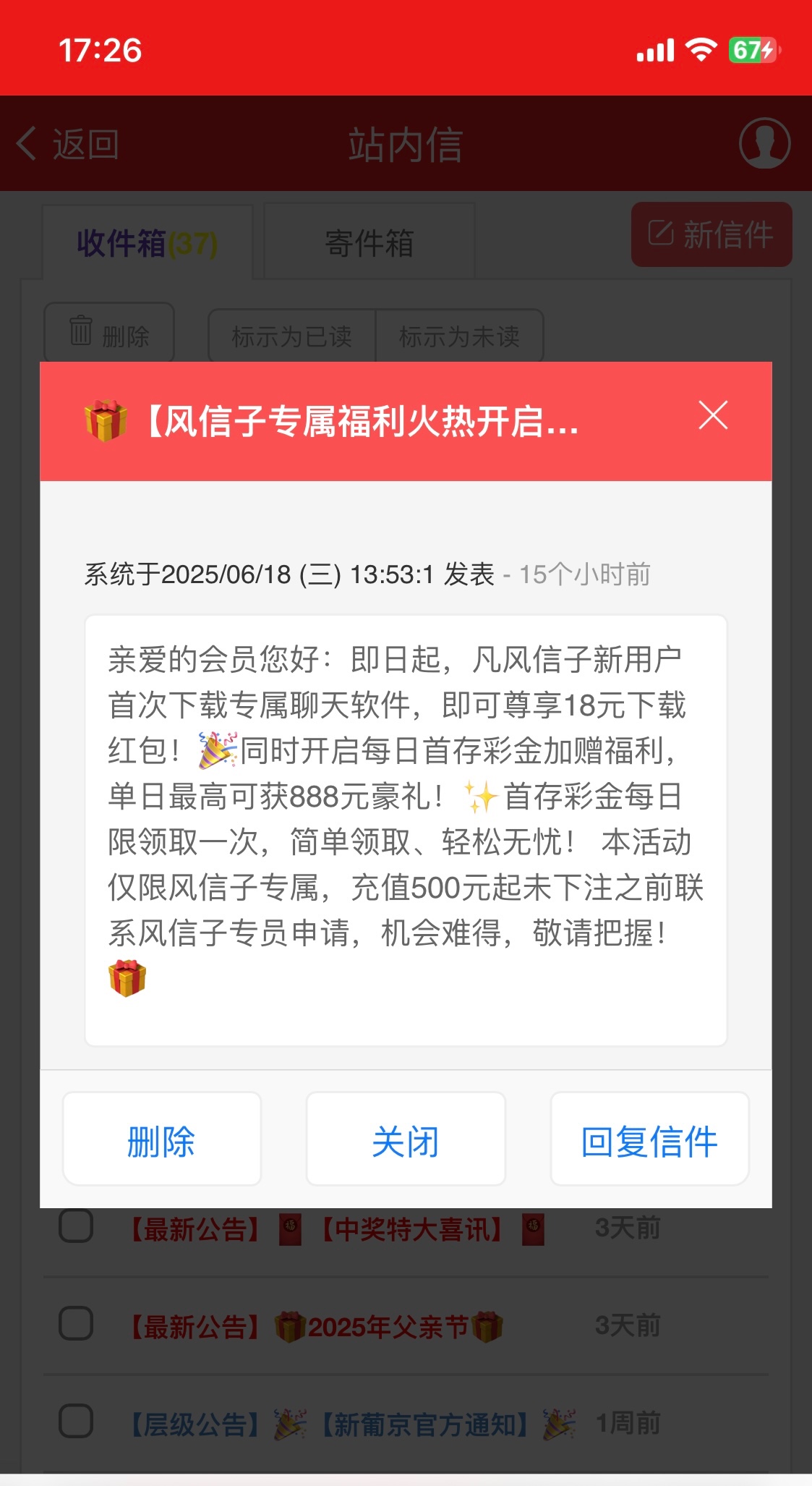Open the profile avatar icon
The image size is (812, 1486).
pyautogui.click(x=765, y=143)
